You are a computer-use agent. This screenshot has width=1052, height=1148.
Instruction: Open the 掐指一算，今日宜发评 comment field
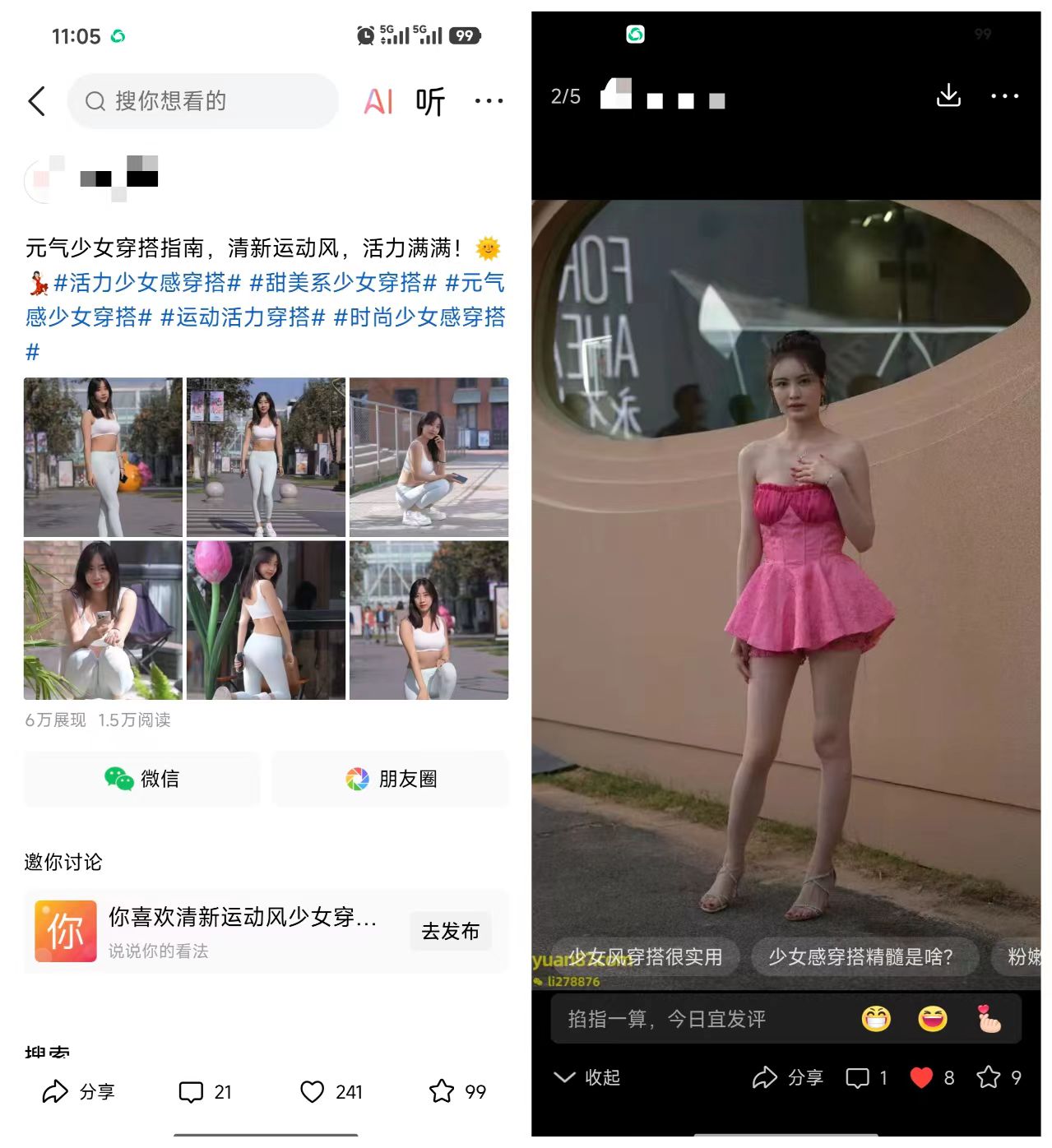(x=699, y=1019)
